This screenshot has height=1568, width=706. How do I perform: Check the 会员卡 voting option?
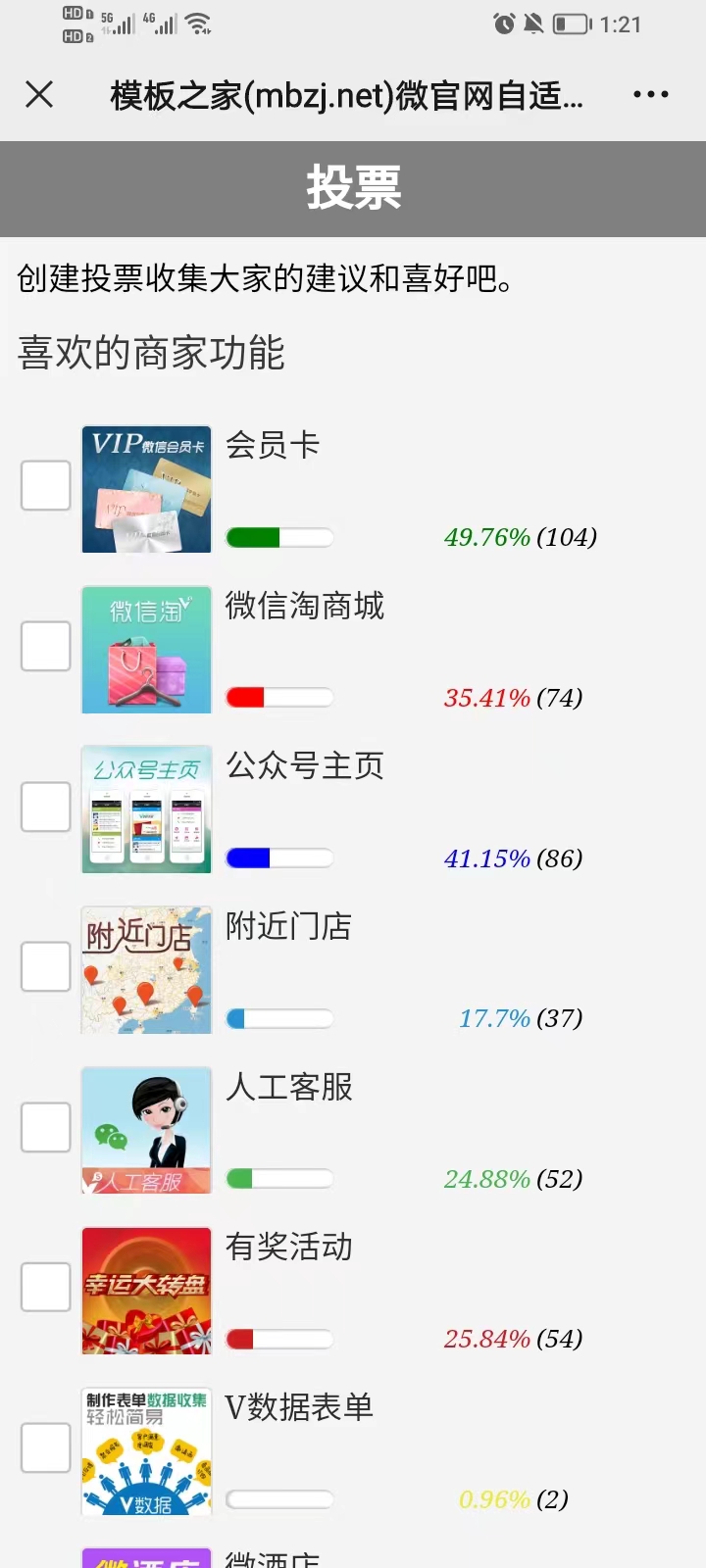pyautogui.click(x=46, y=485)
